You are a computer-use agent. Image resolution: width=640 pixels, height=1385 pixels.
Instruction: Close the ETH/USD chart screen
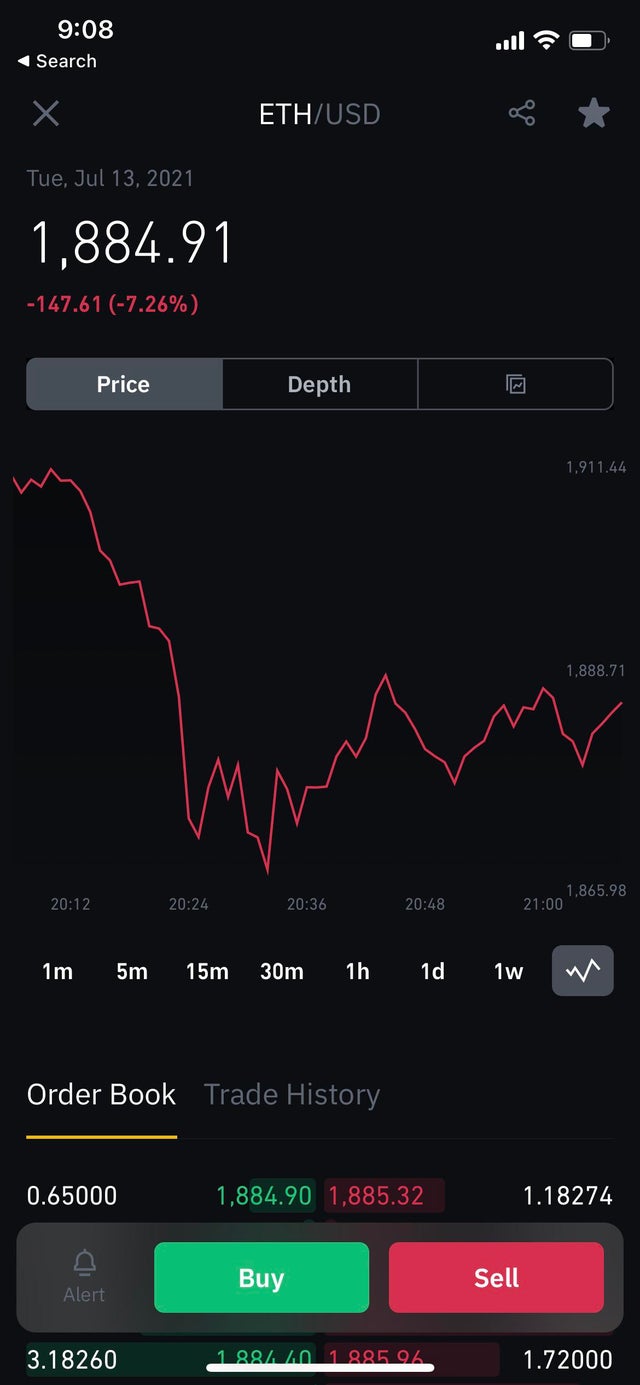46,114
